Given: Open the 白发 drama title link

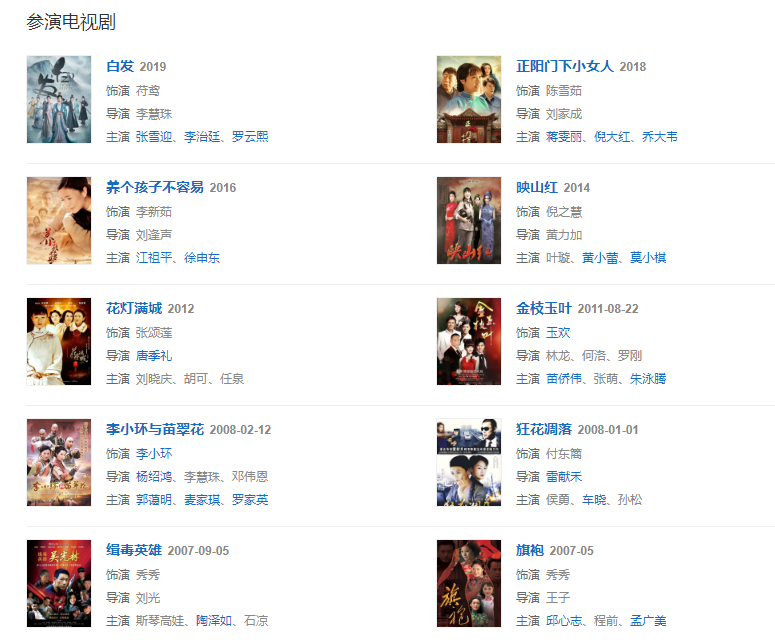Looking at the screenshot, I should pyautogui.click(x=120, y=67).
